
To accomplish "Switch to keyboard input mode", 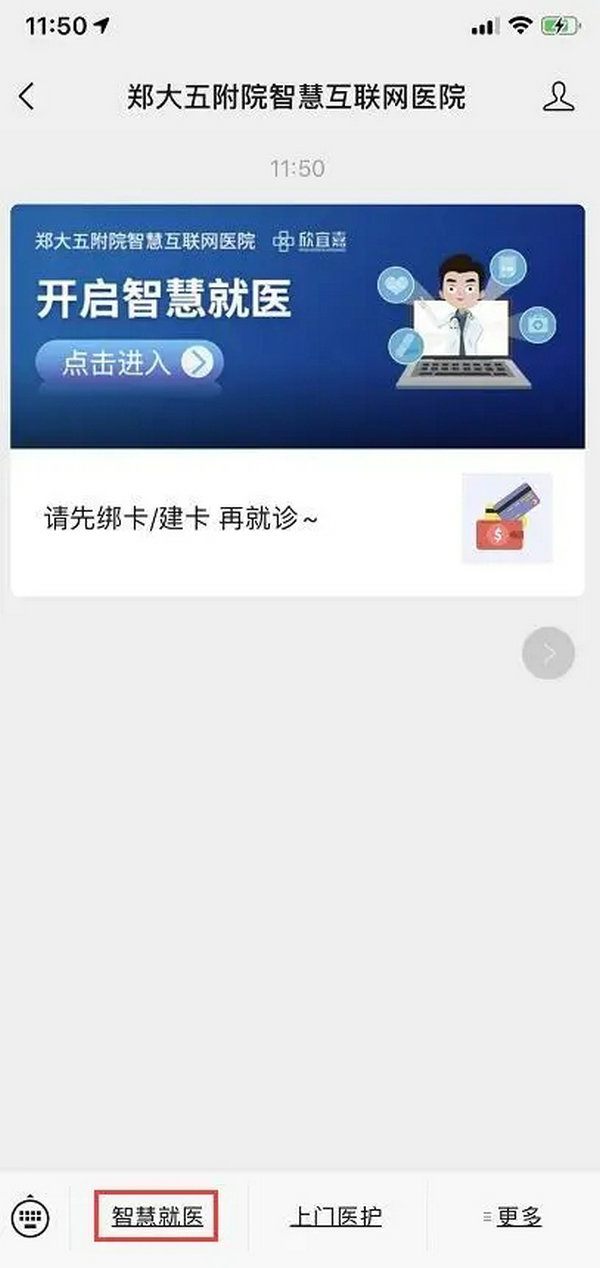I will click(x=31, y=1217).
